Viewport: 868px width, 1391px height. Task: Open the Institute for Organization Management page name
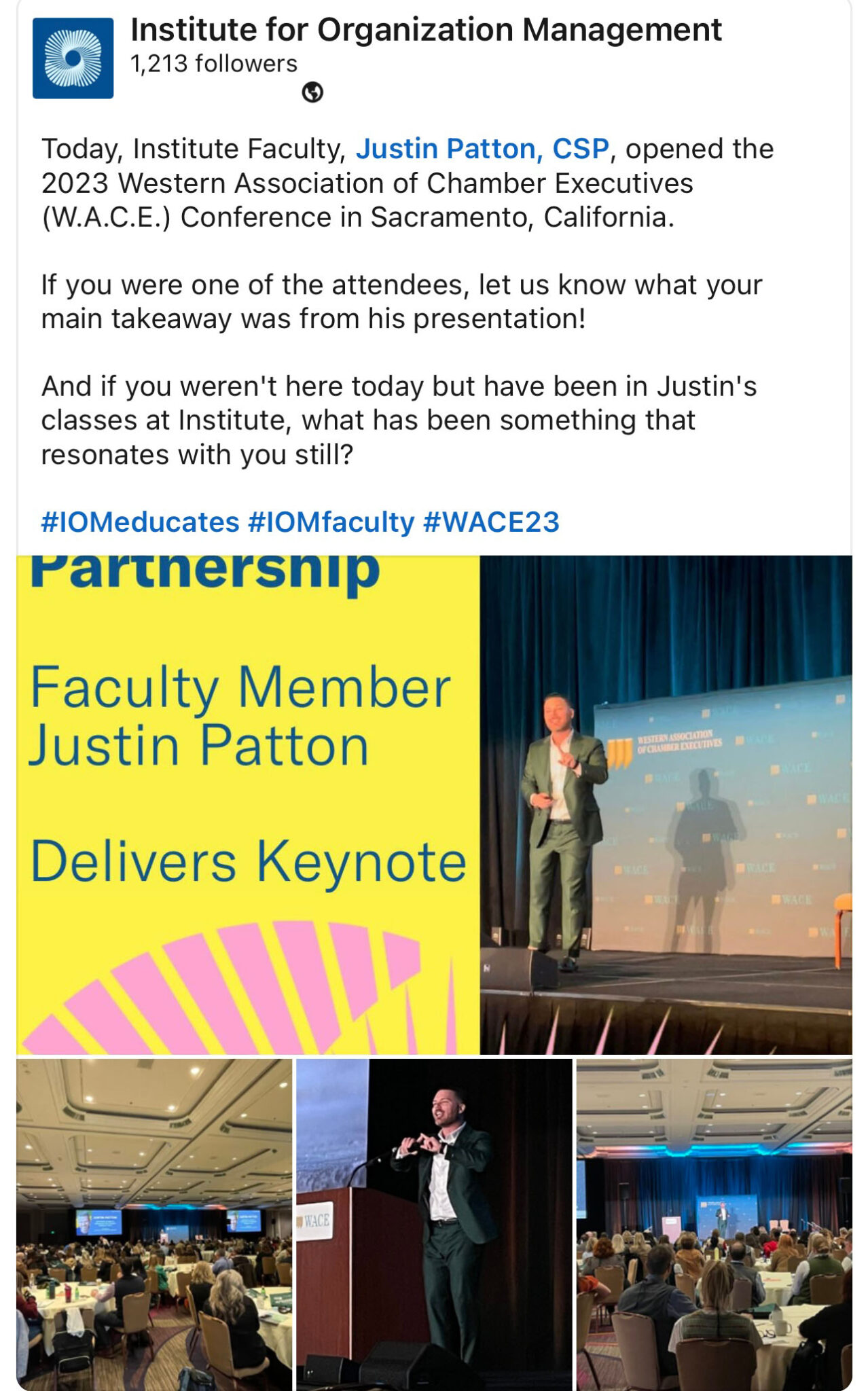(425, 31)
